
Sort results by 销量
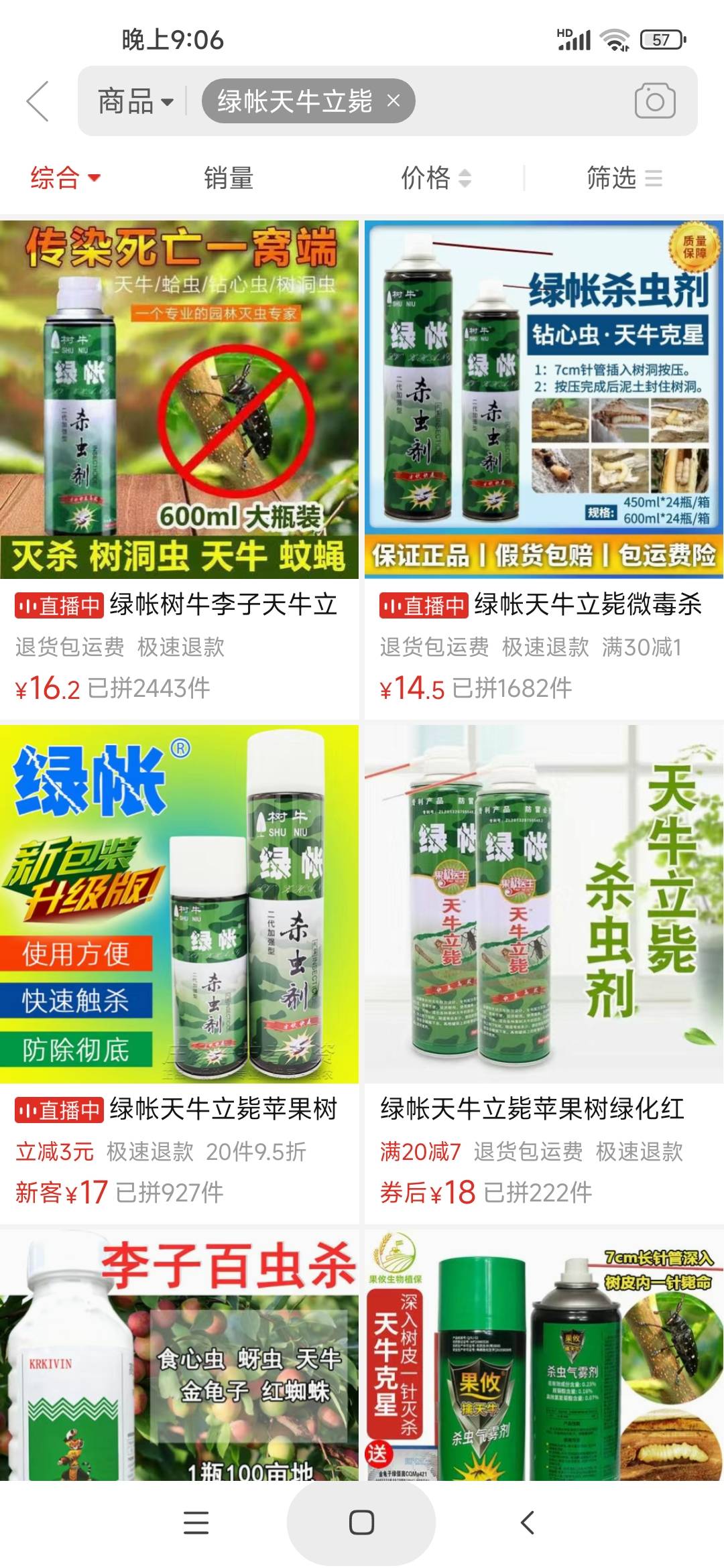[229, 178]
